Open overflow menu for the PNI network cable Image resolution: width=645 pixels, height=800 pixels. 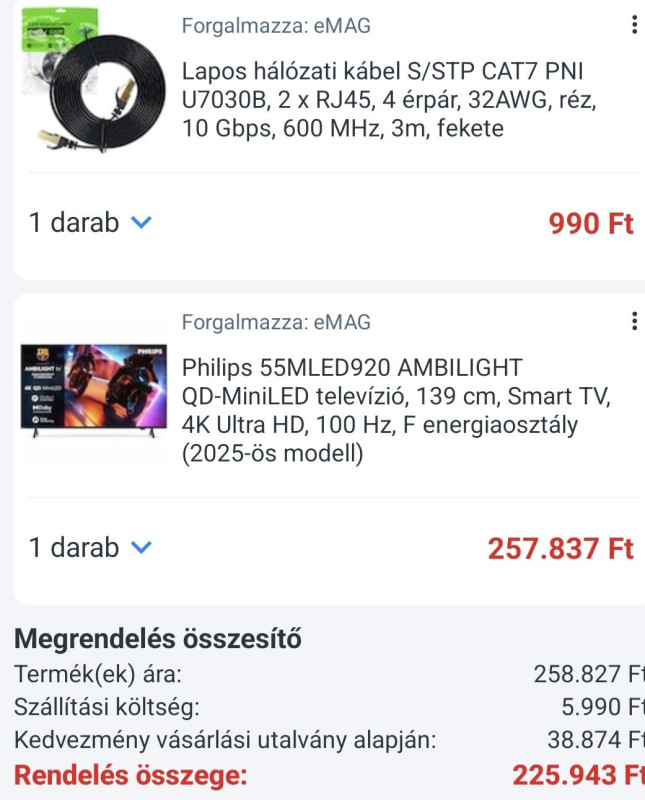point(634,26)
